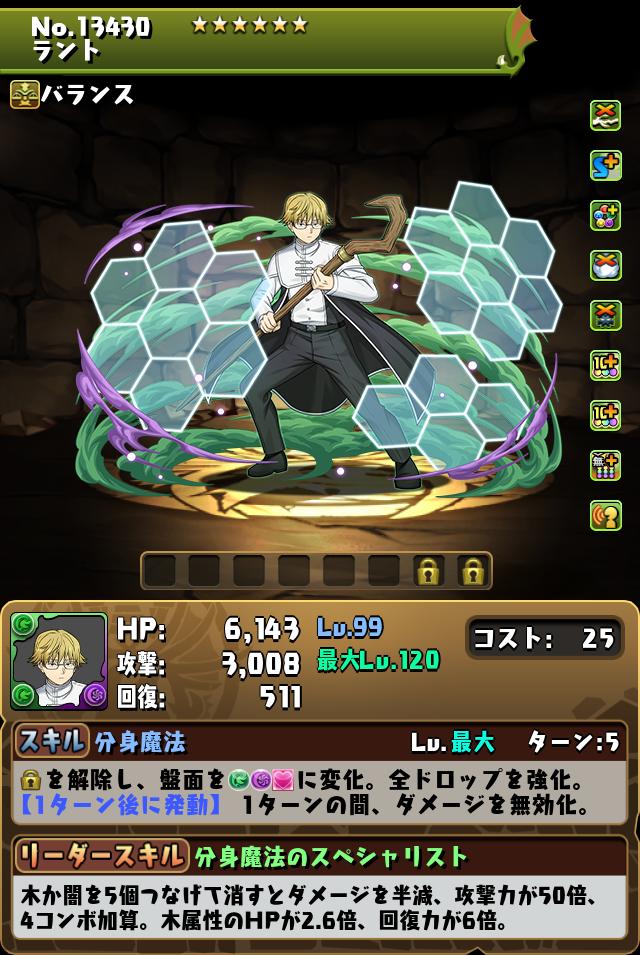Open the 分身魔法 skill panel
The image size is (640, 955).
pos(320,742)
